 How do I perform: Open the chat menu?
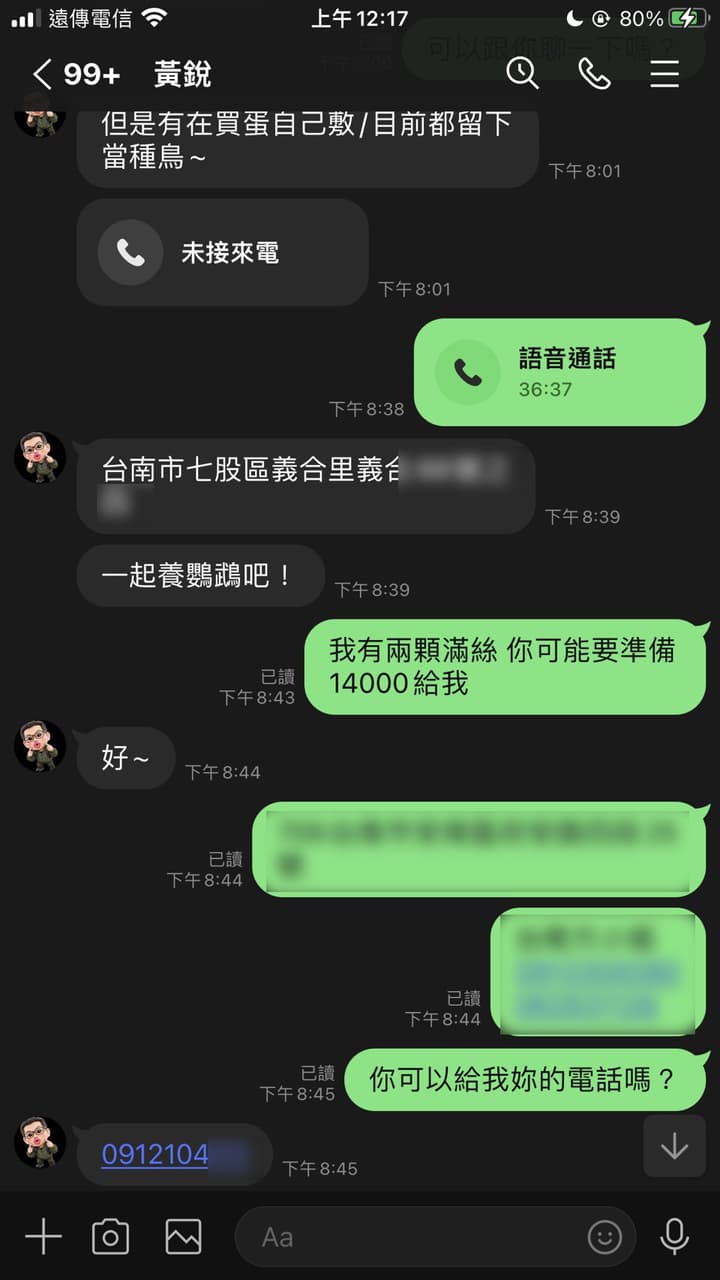point(665,73)
